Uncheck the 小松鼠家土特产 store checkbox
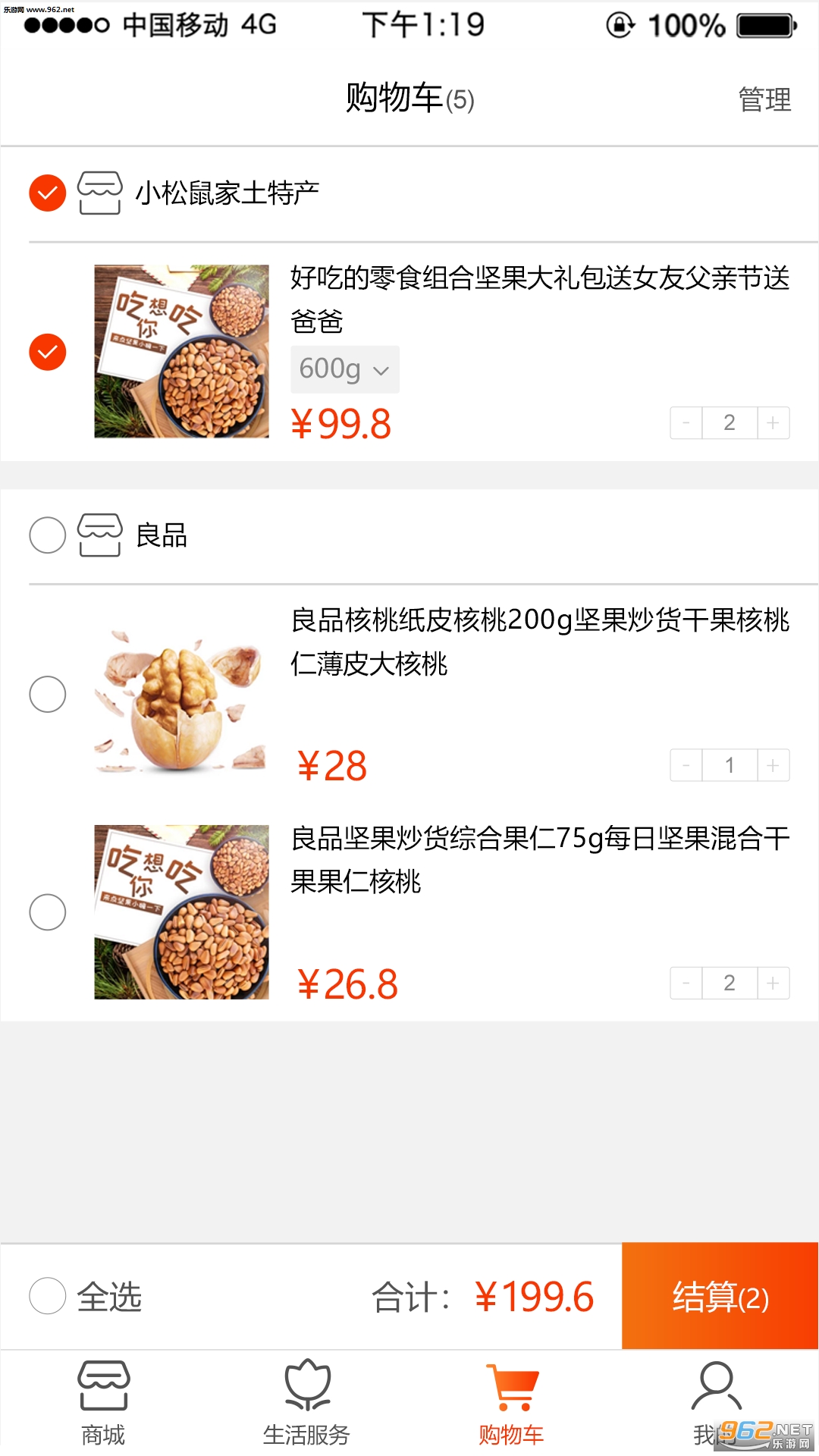 pyautogui.click(x=48, y=193)
